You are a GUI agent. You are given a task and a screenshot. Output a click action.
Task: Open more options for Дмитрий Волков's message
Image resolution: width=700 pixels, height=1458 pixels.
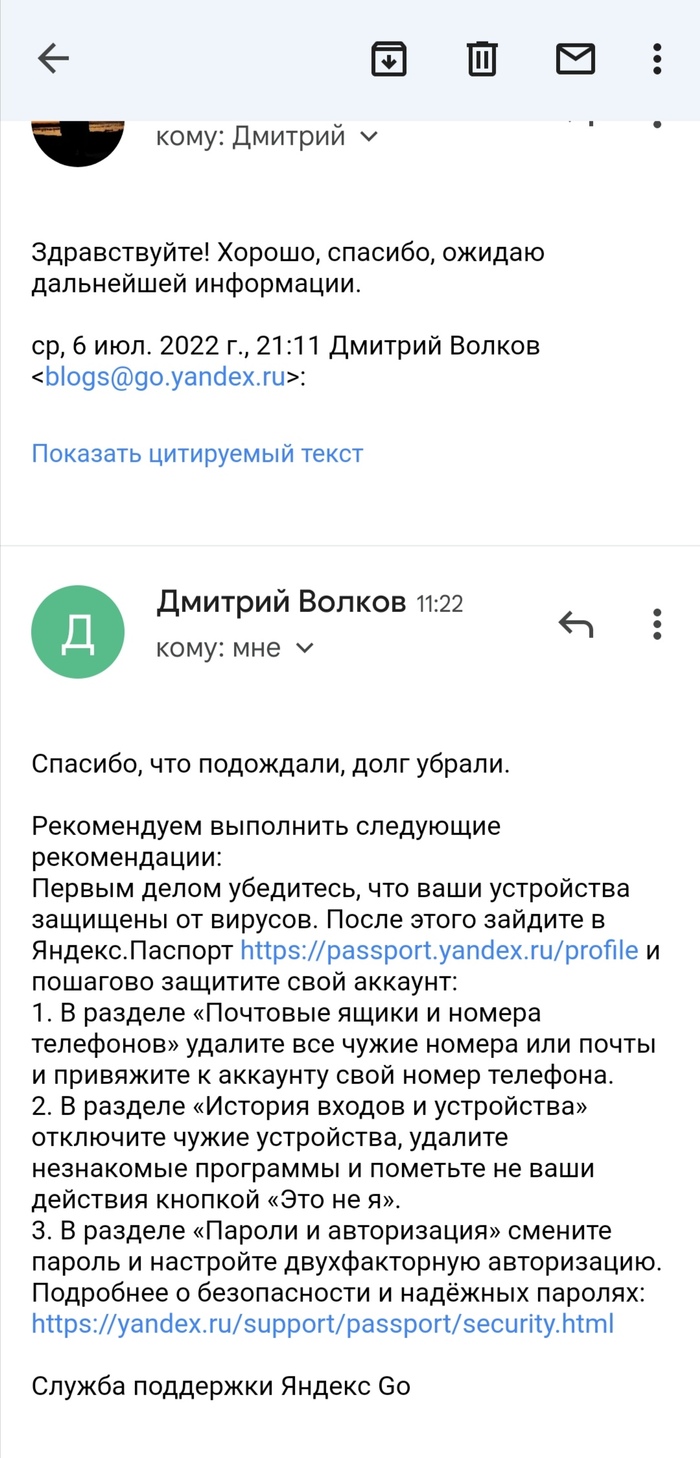(x=657, y=624)
